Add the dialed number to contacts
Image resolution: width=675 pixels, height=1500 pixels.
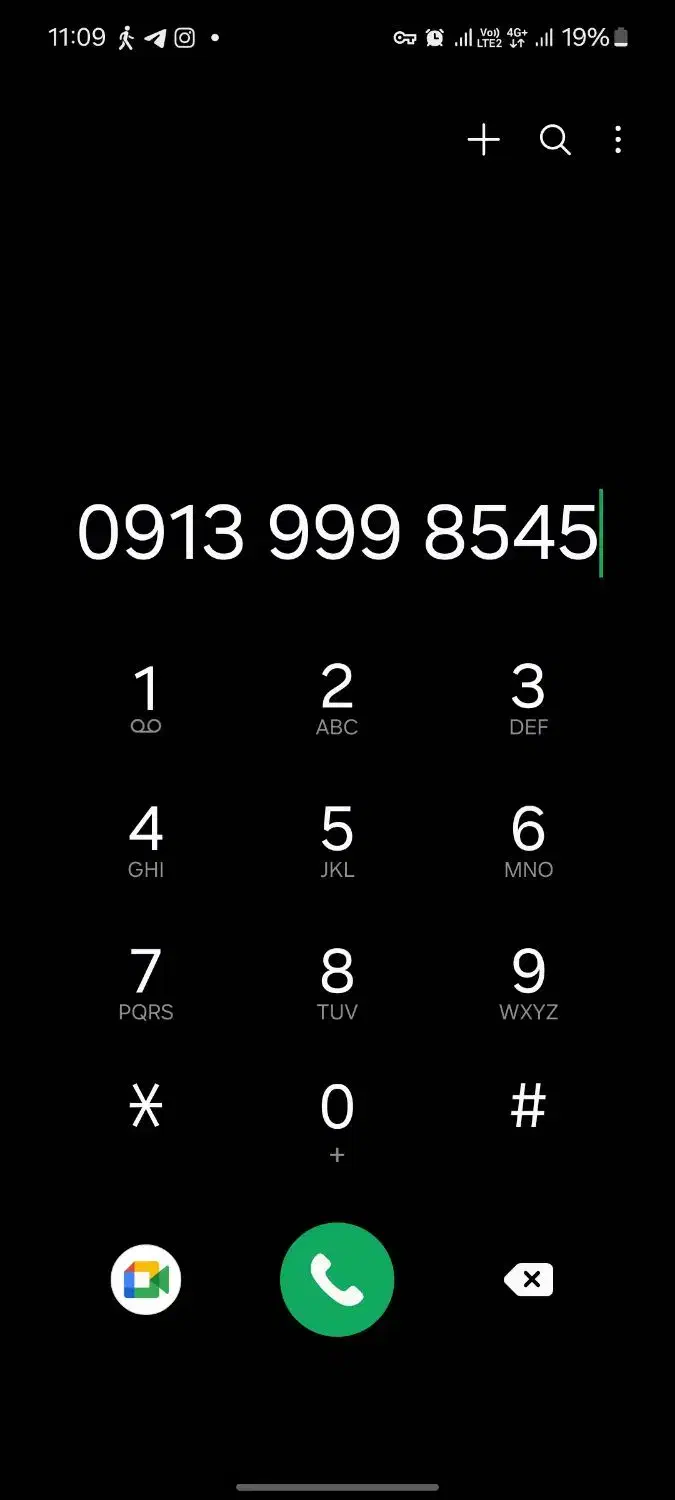pyautogui.click(x=484, y=140)
